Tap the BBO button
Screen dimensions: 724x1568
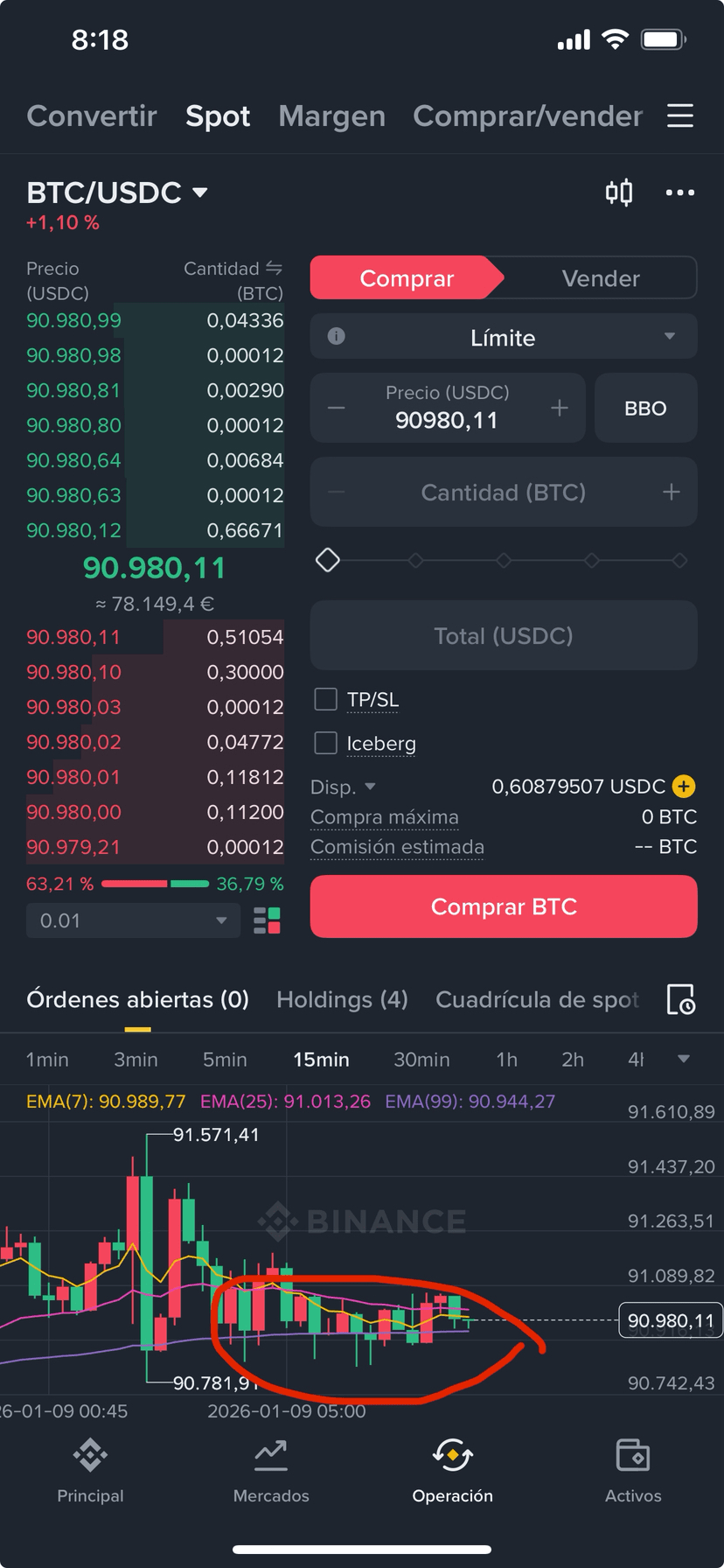pyautogui.click(x=645, y=408)
